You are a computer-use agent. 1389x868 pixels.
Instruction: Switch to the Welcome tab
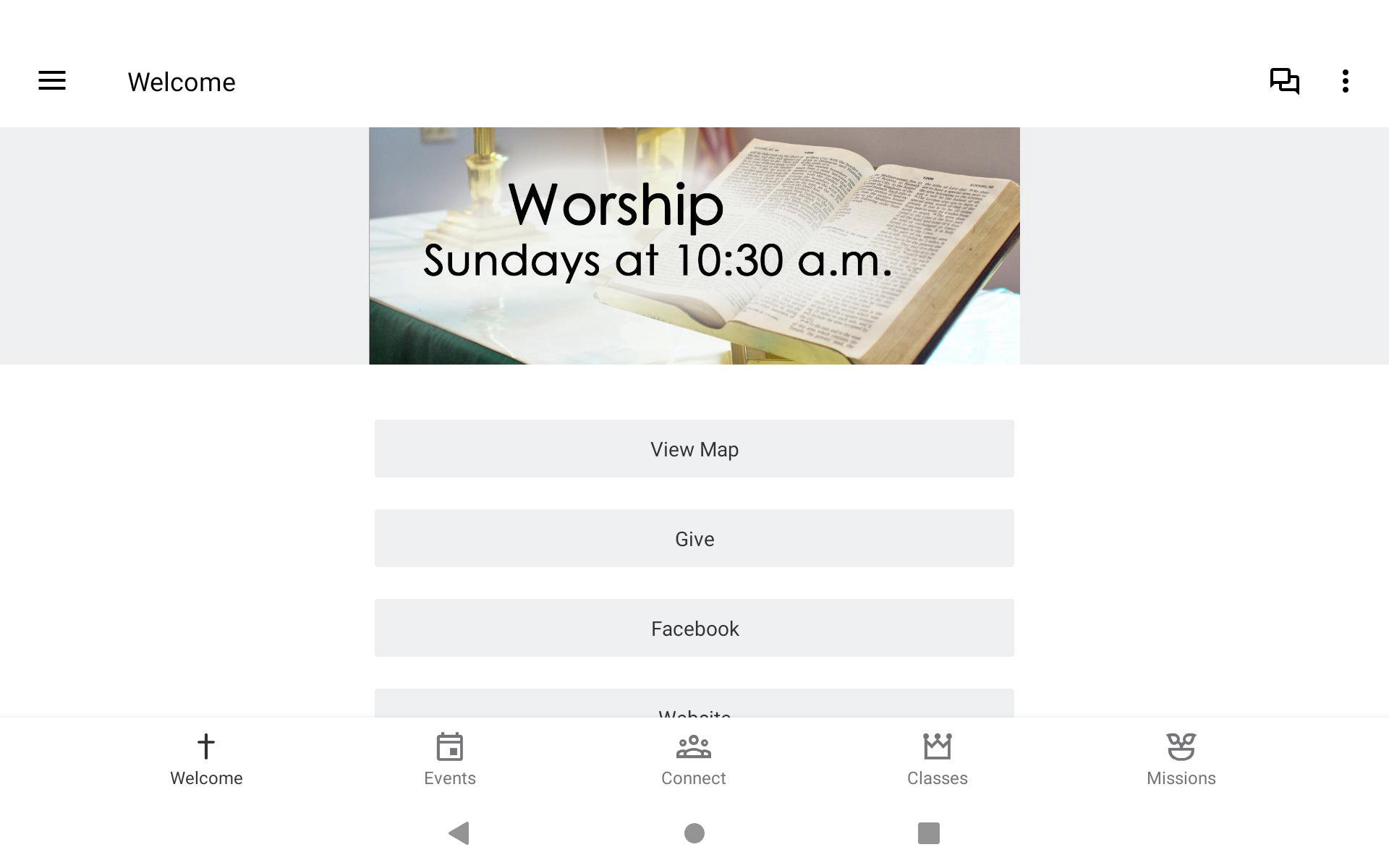coord(206,759)
